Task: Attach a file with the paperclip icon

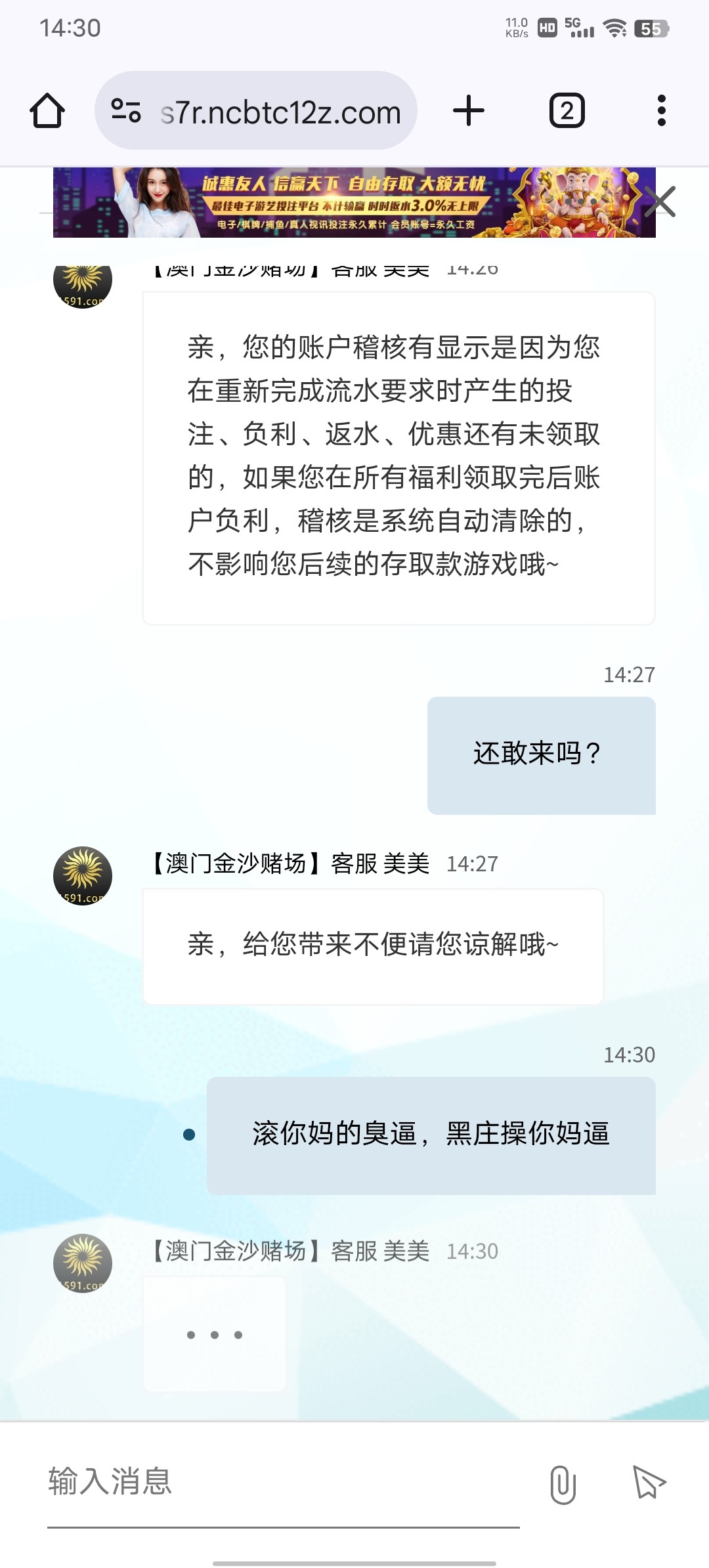Action: 563,1484
